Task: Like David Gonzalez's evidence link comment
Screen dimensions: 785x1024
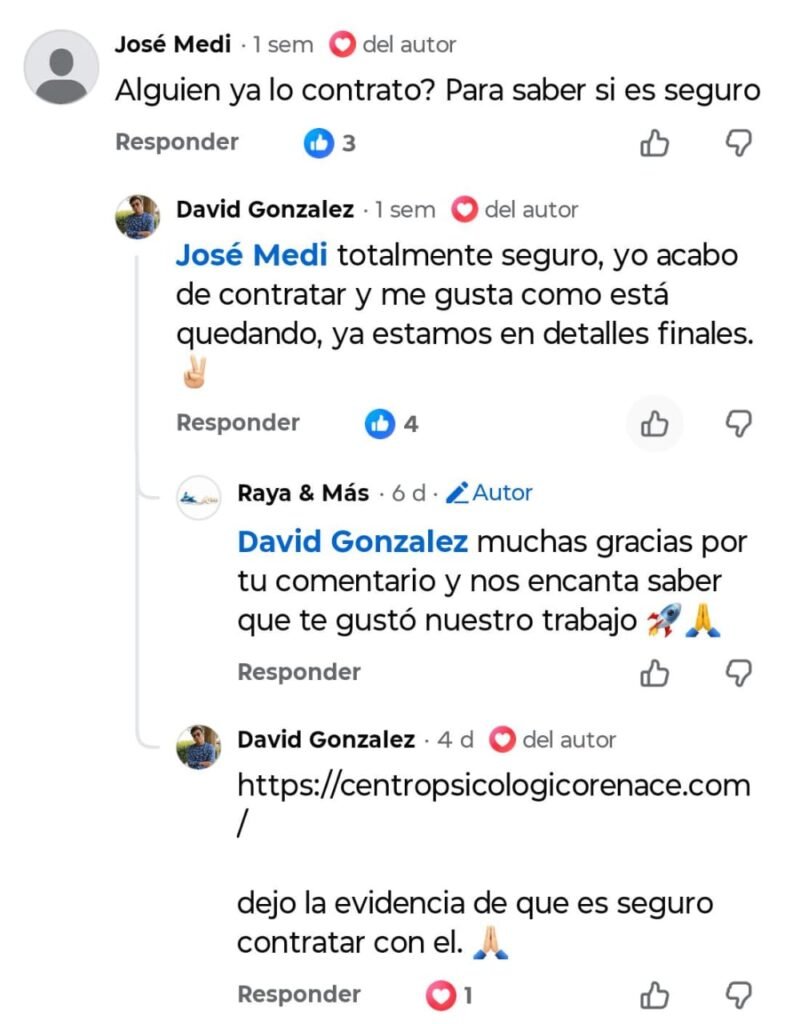Action: tap(654, 995)
